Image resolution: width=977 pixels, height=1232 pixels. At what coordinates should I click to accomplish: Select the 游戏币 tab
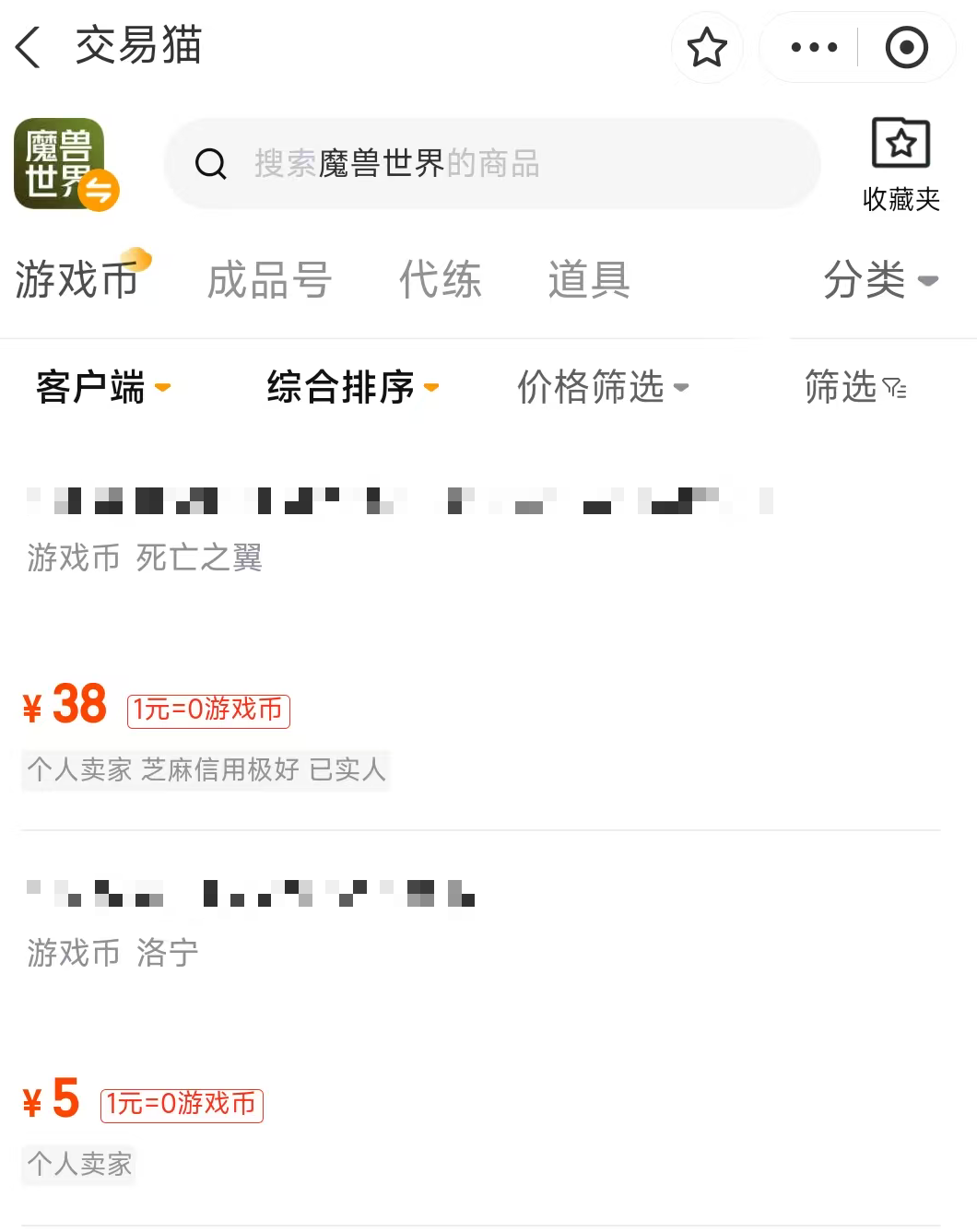pos(77,279)
